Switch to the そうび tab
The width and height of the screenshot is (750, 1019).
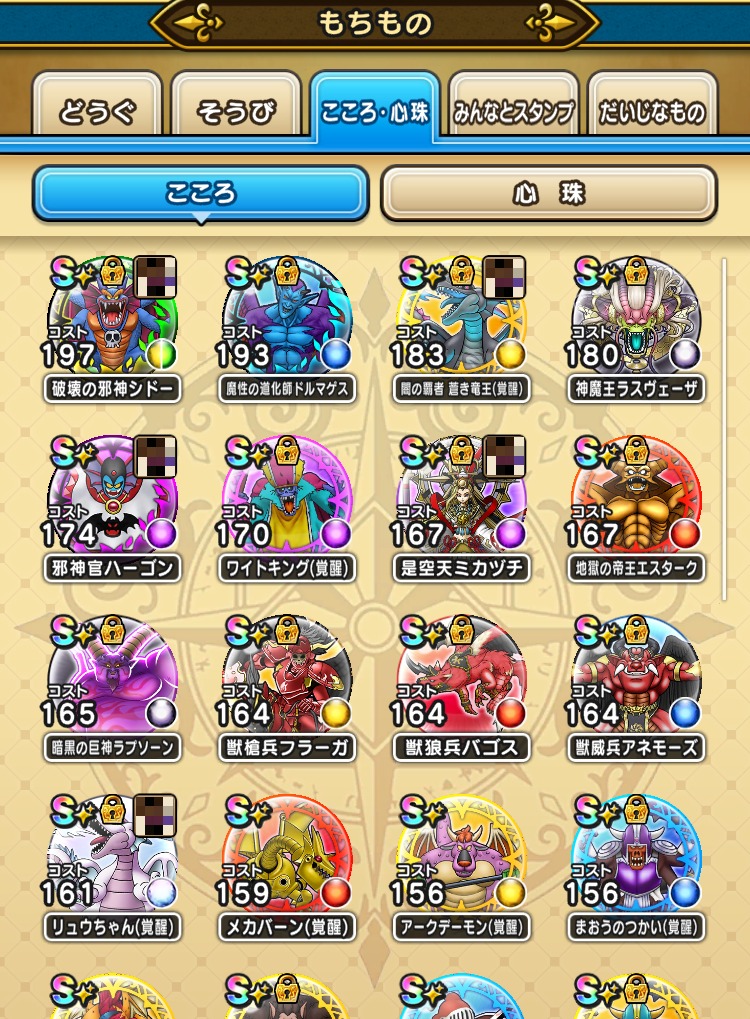(235, 111)
